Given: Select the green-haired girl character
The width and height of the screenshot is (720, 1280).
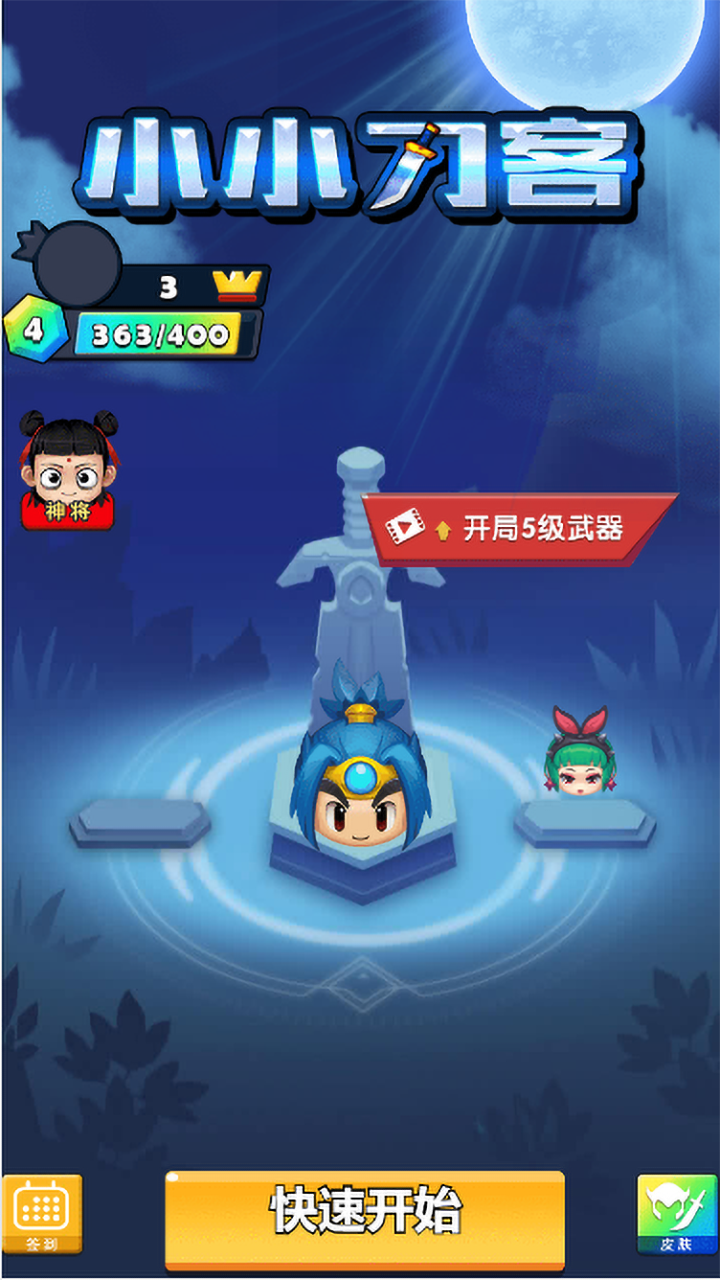Looking at the screenshot, I should click(580, 755).
